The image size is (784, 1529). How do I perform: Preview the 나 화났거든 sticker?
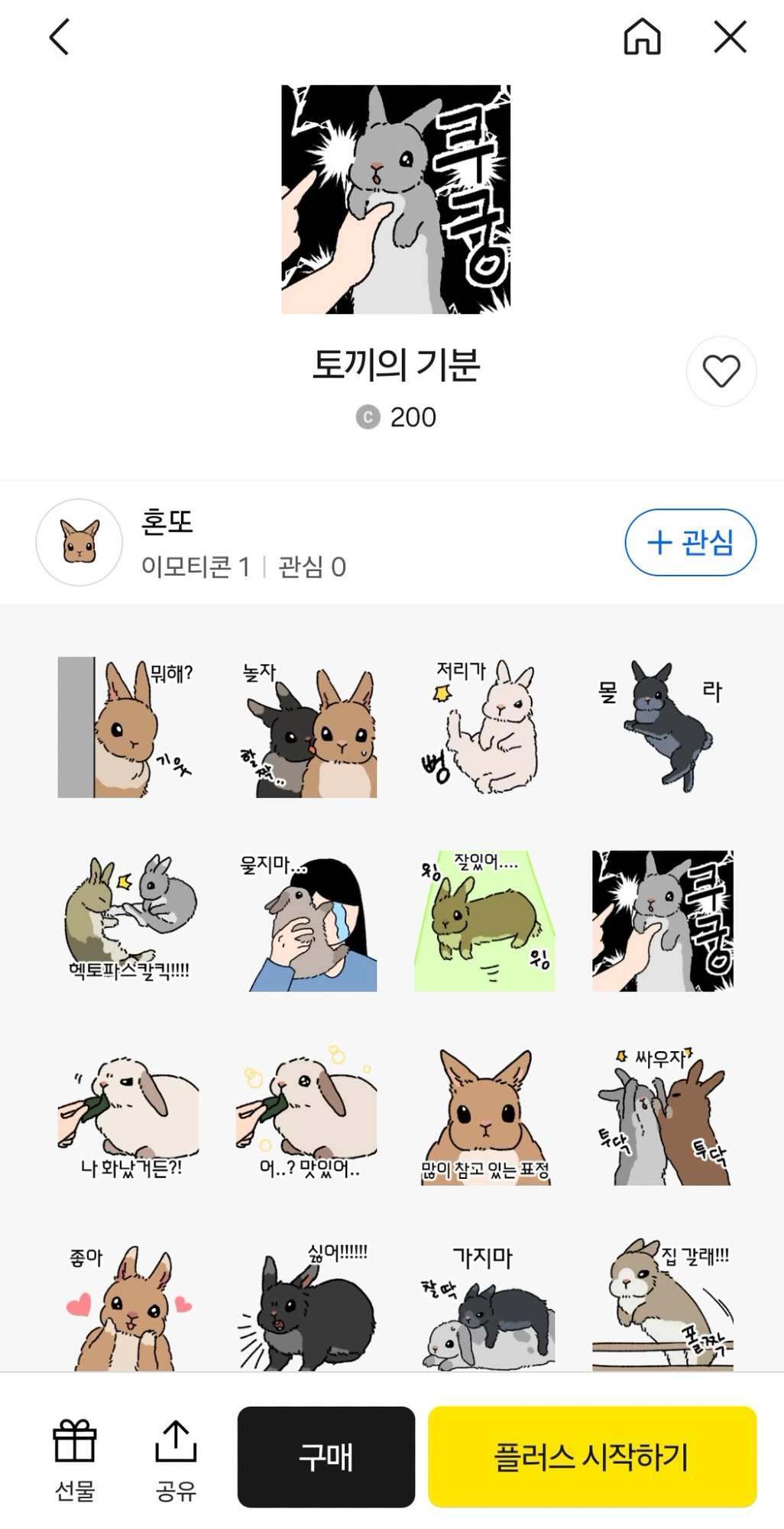coord(128,1115)
